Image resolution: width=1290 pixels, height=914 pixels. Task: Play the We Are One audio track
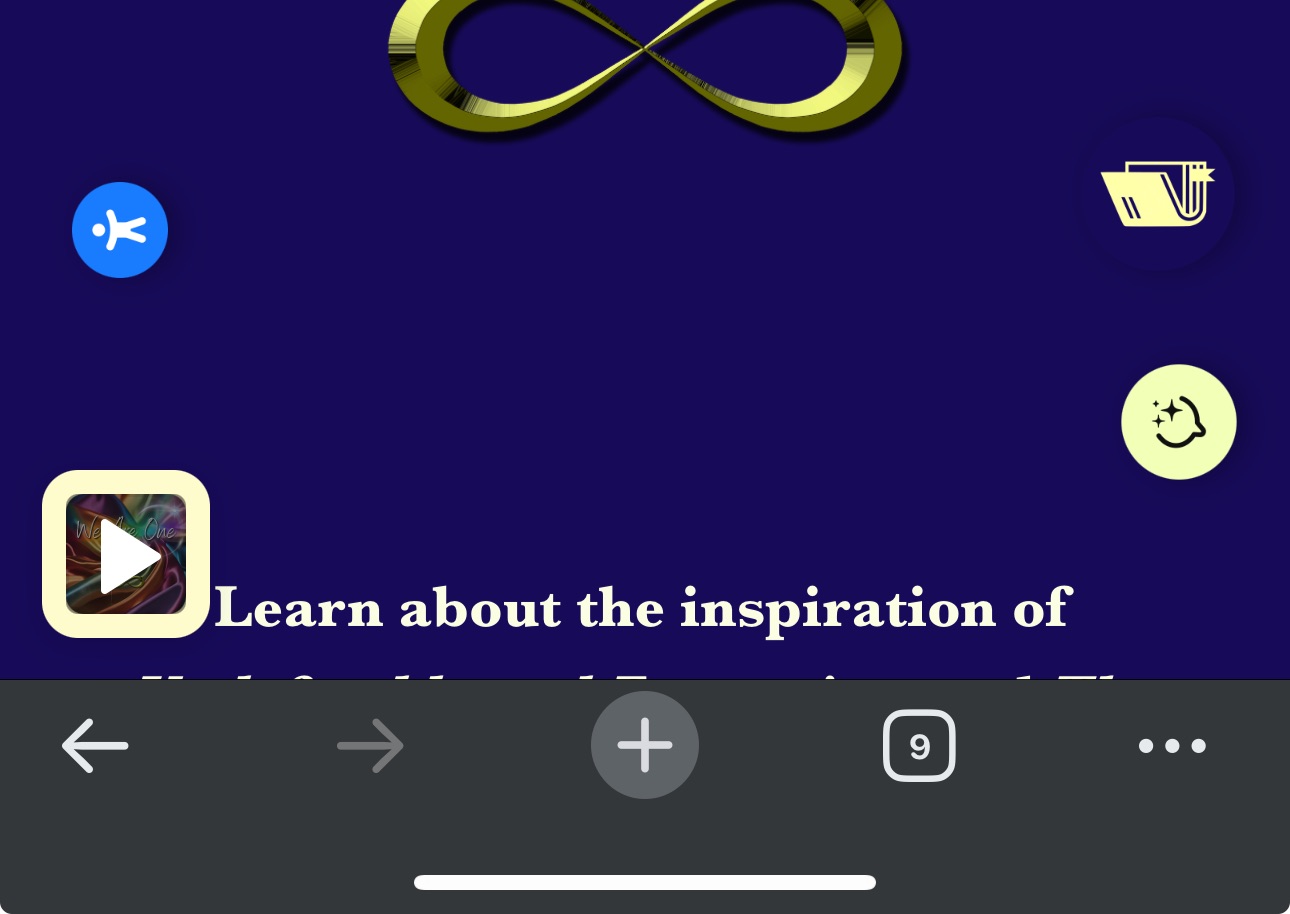[x=126, y=554]
